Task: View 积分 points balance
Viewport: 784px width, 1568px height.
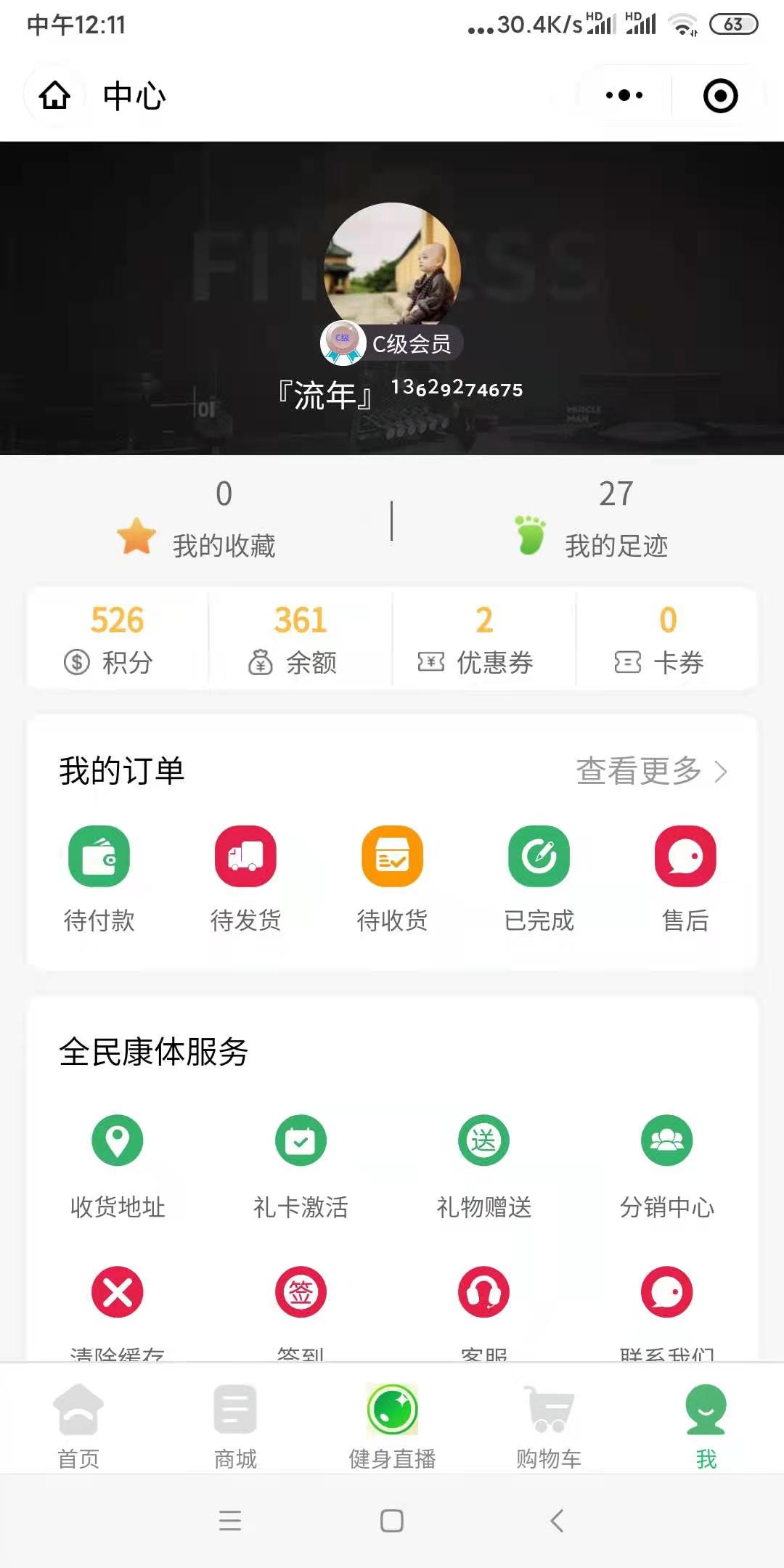Action: tap(117, 639)
